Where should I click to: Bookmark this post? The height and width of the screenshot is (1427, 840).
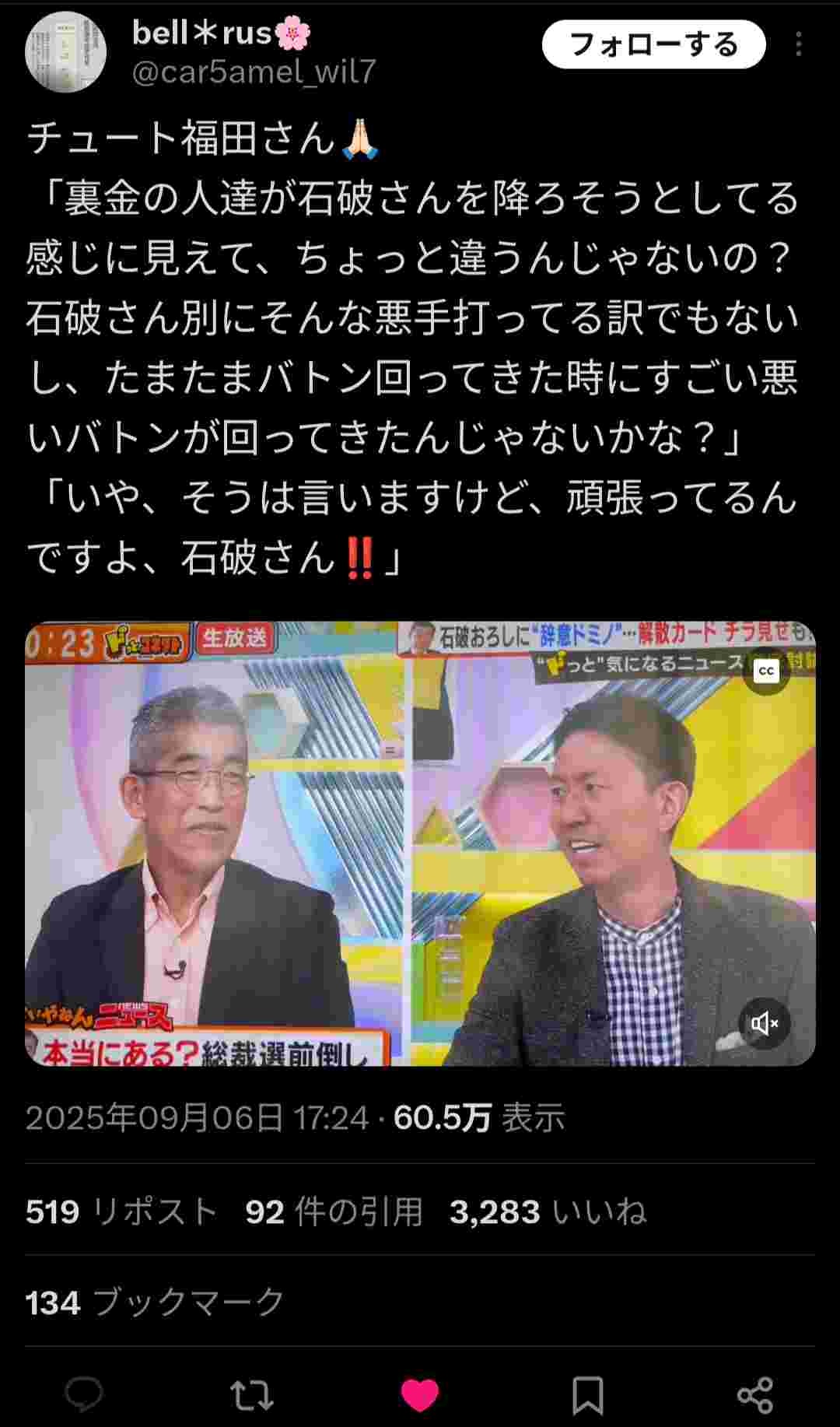pyautogui.click(x=588, y=1394)
